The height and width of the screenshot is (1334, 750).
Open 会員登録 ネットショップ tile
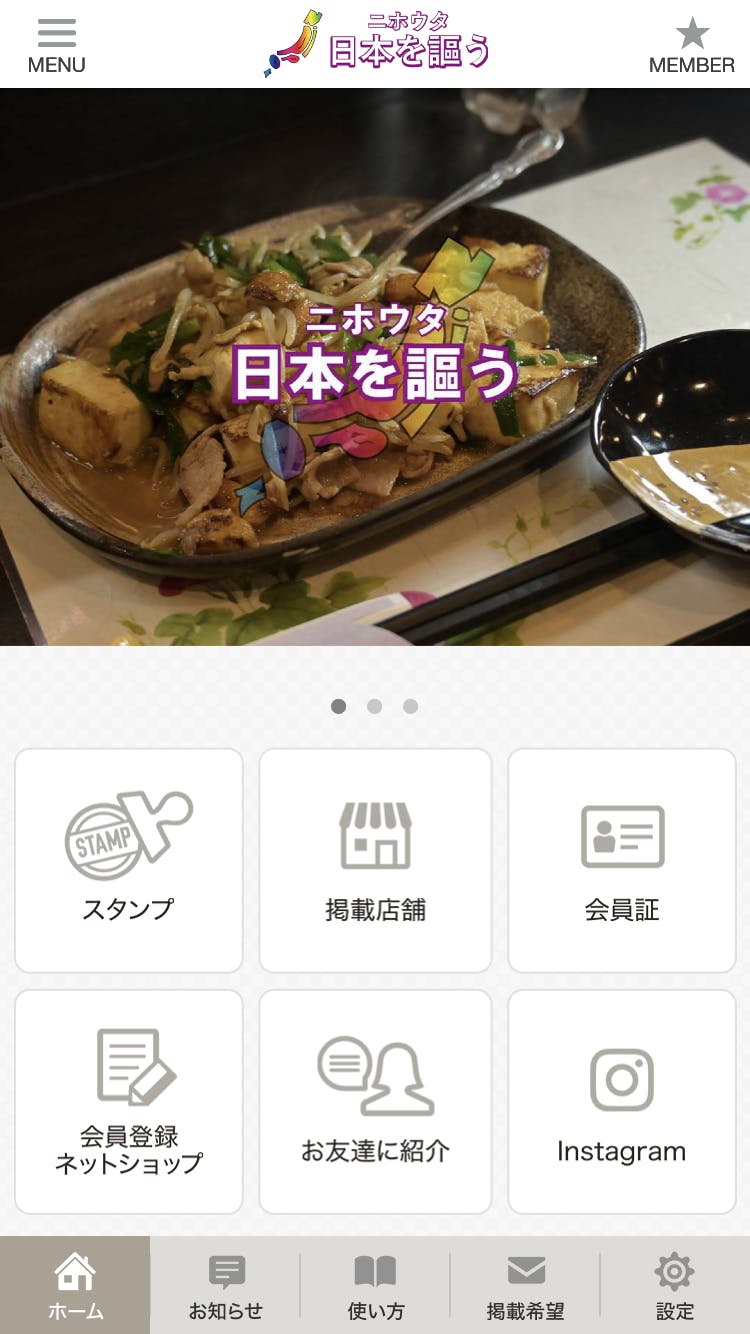point(129,1101)
